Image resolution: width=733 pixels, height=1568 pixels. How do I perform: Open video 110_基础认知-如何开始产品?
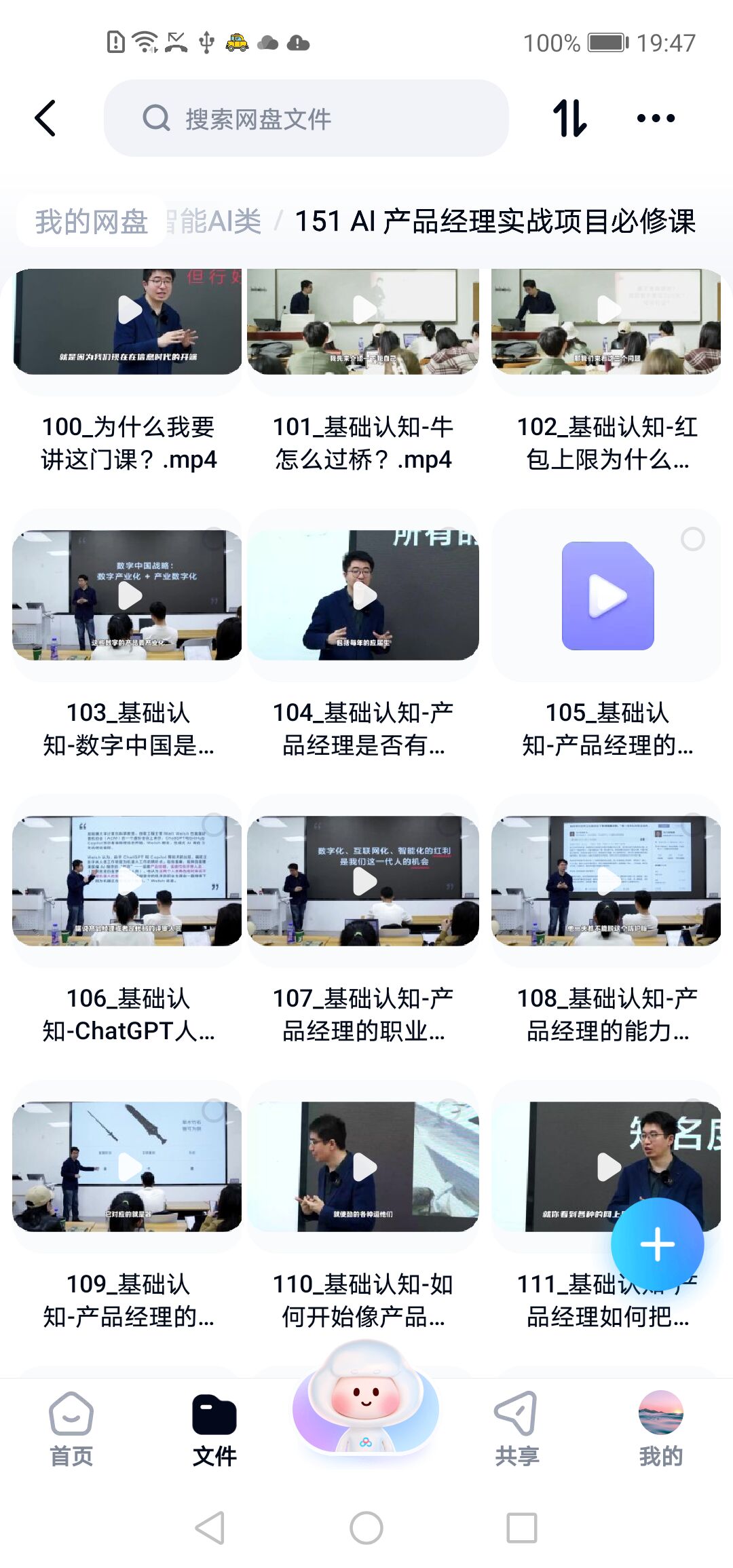(x=363, y=1167)
